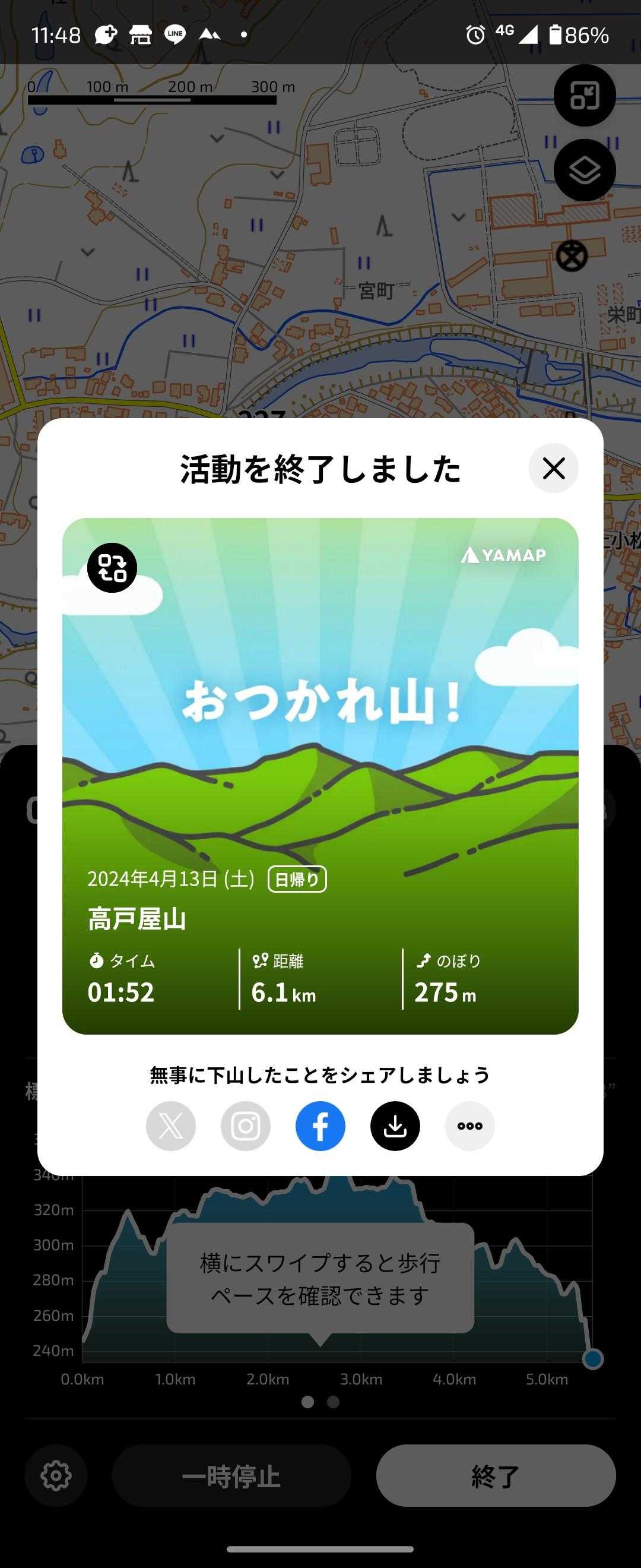This screenshot has height=1568, width=641.
Task: Tap the map layers button
Action: coord(584,170)
